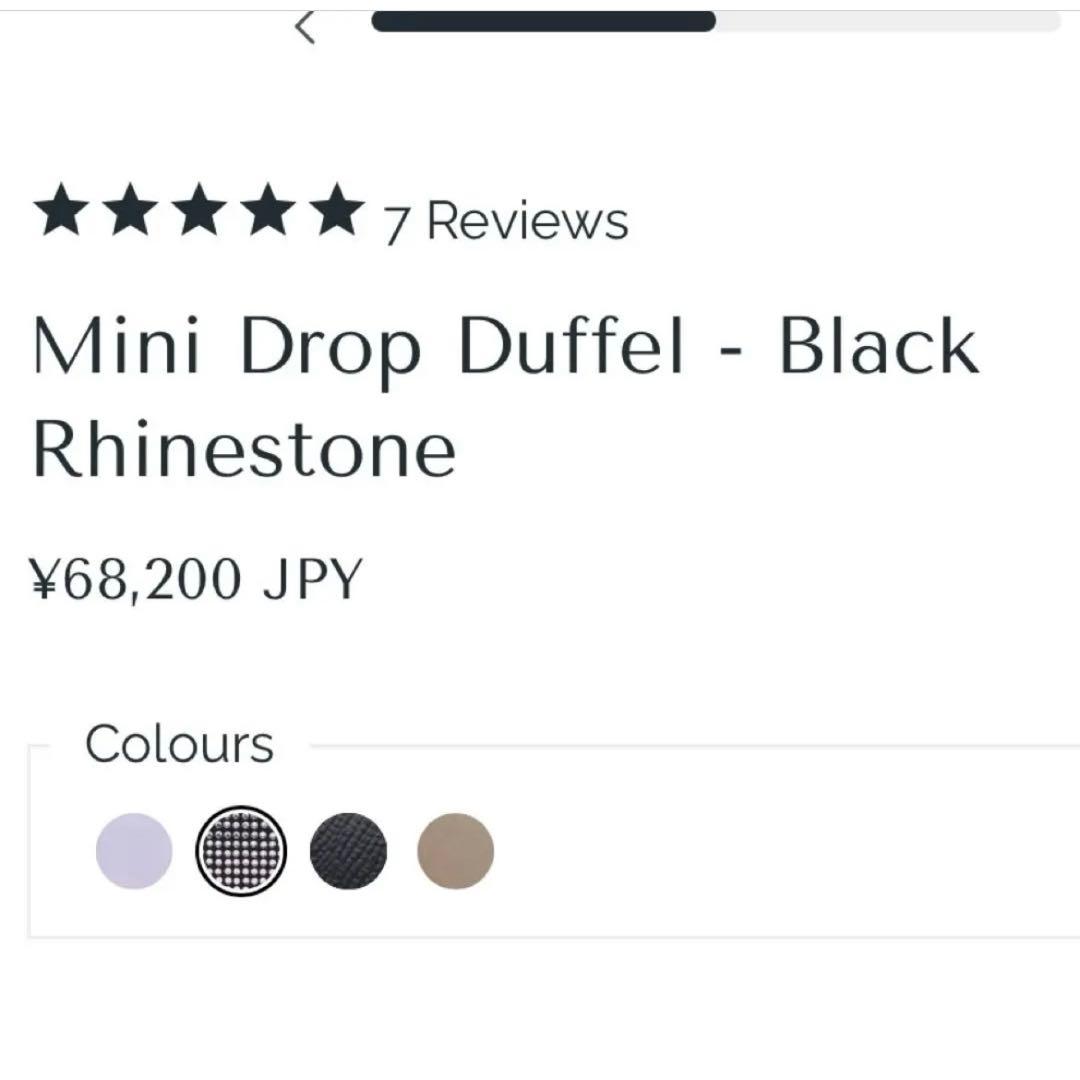The height and width of the screenshot is (1080, 1080).
Task: Select the tan beige colour swatch
Action: click(x=455, y=851)
